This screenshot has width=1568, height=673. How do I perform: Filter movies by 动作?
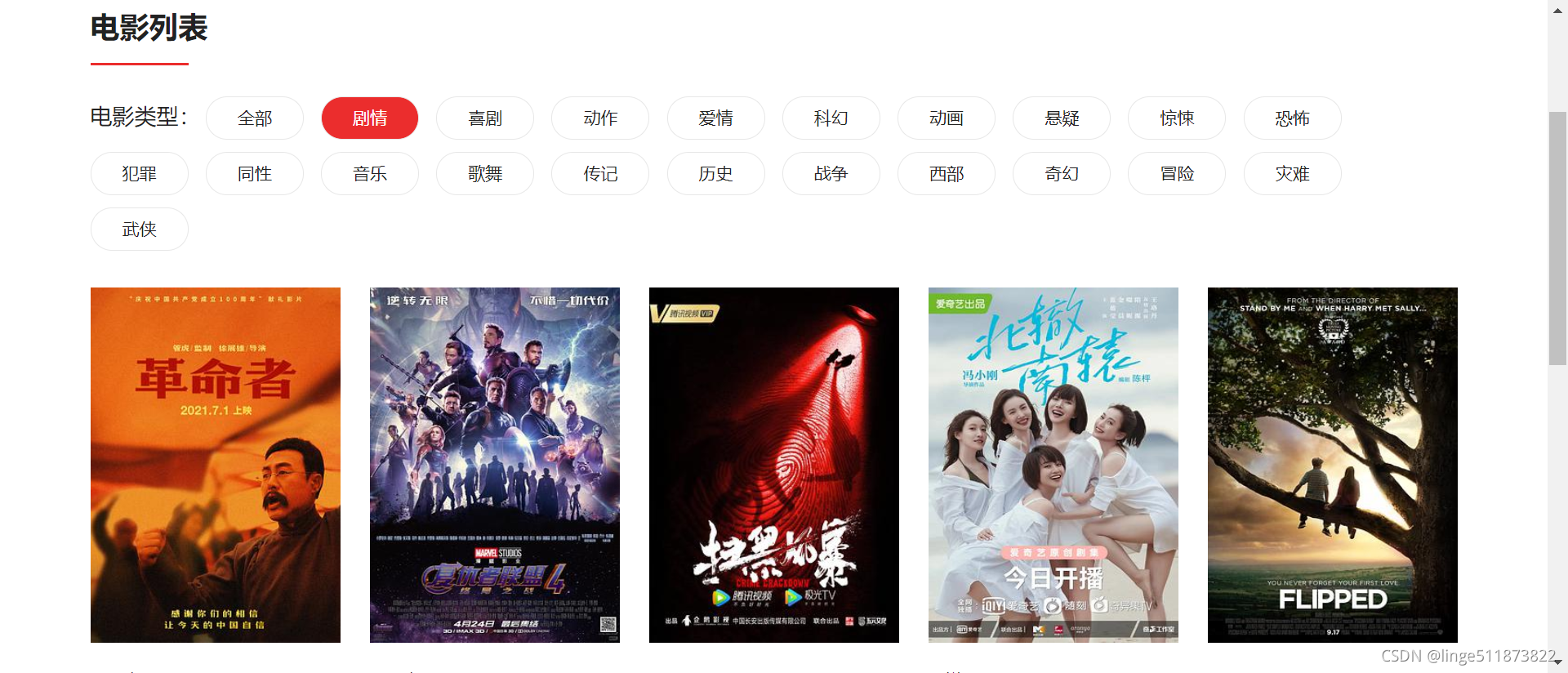tap(600, 118)
